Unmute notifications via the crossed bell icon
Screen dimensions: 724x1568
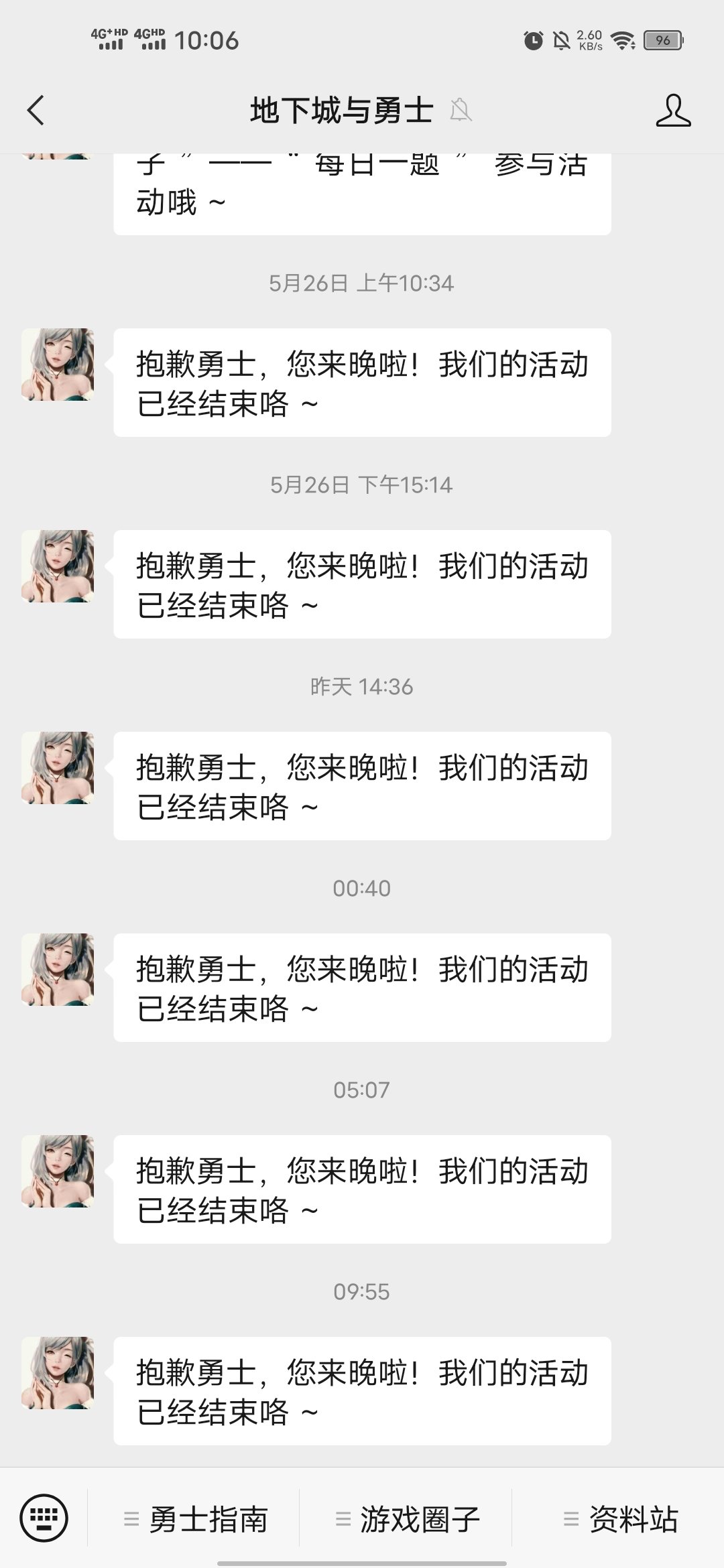[563, 40]
